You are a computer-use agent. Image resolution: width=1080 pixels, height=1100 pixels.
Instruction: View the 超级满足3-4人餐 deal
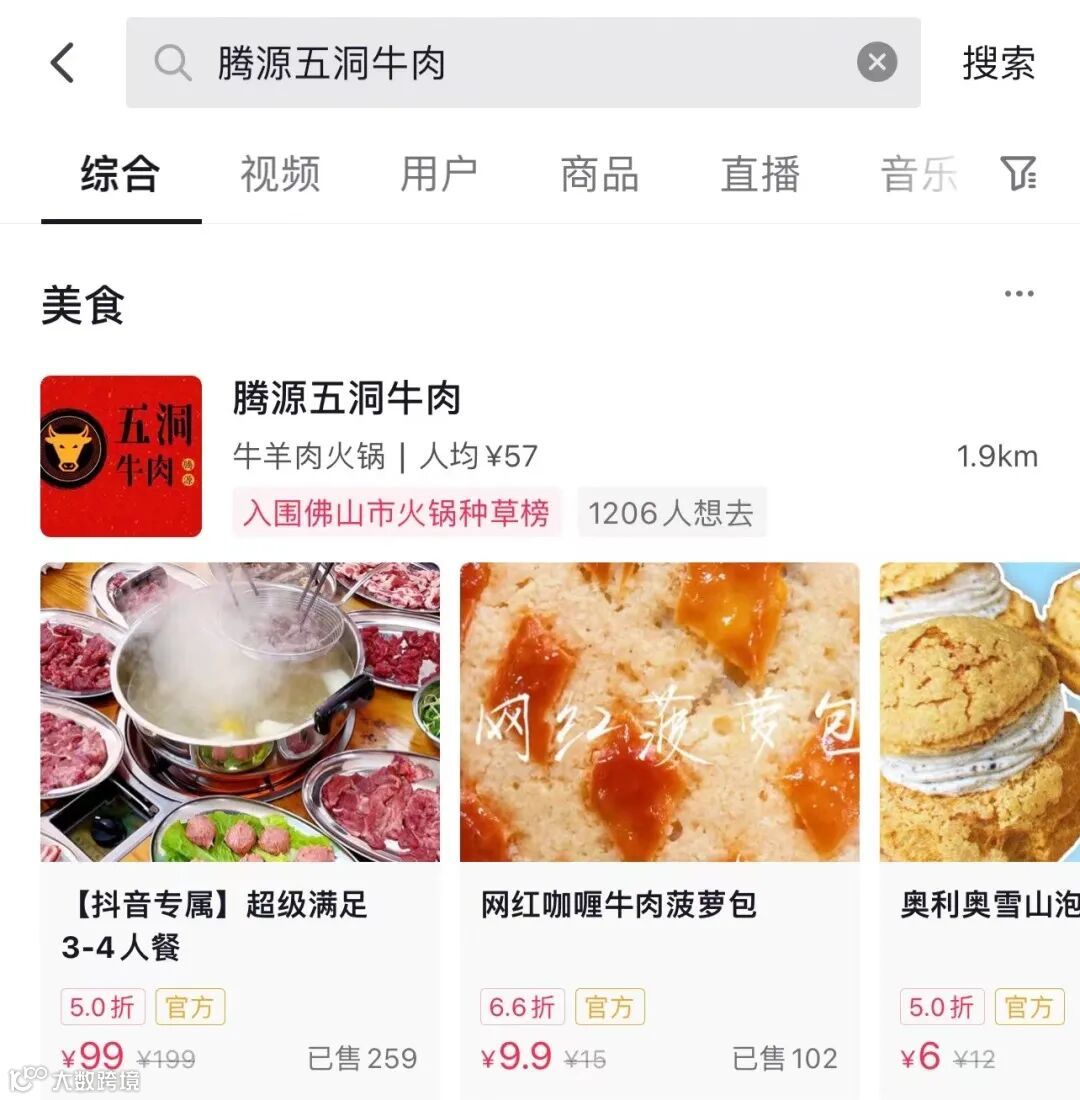point(240,820)
